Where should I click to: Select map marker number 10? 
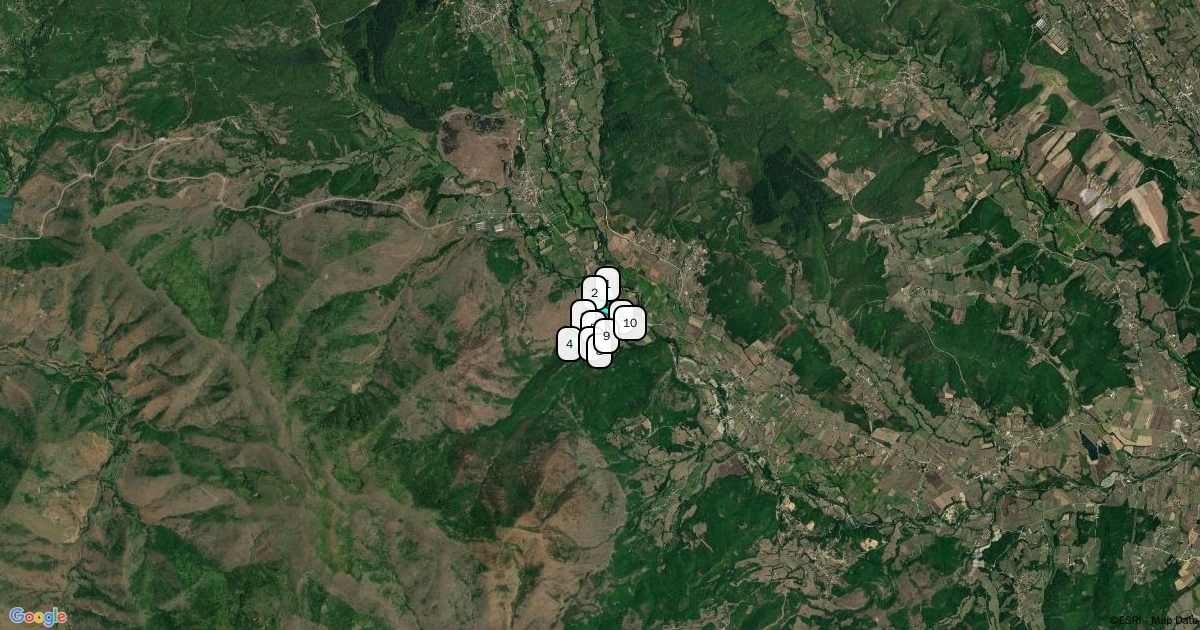click(630, 323)
